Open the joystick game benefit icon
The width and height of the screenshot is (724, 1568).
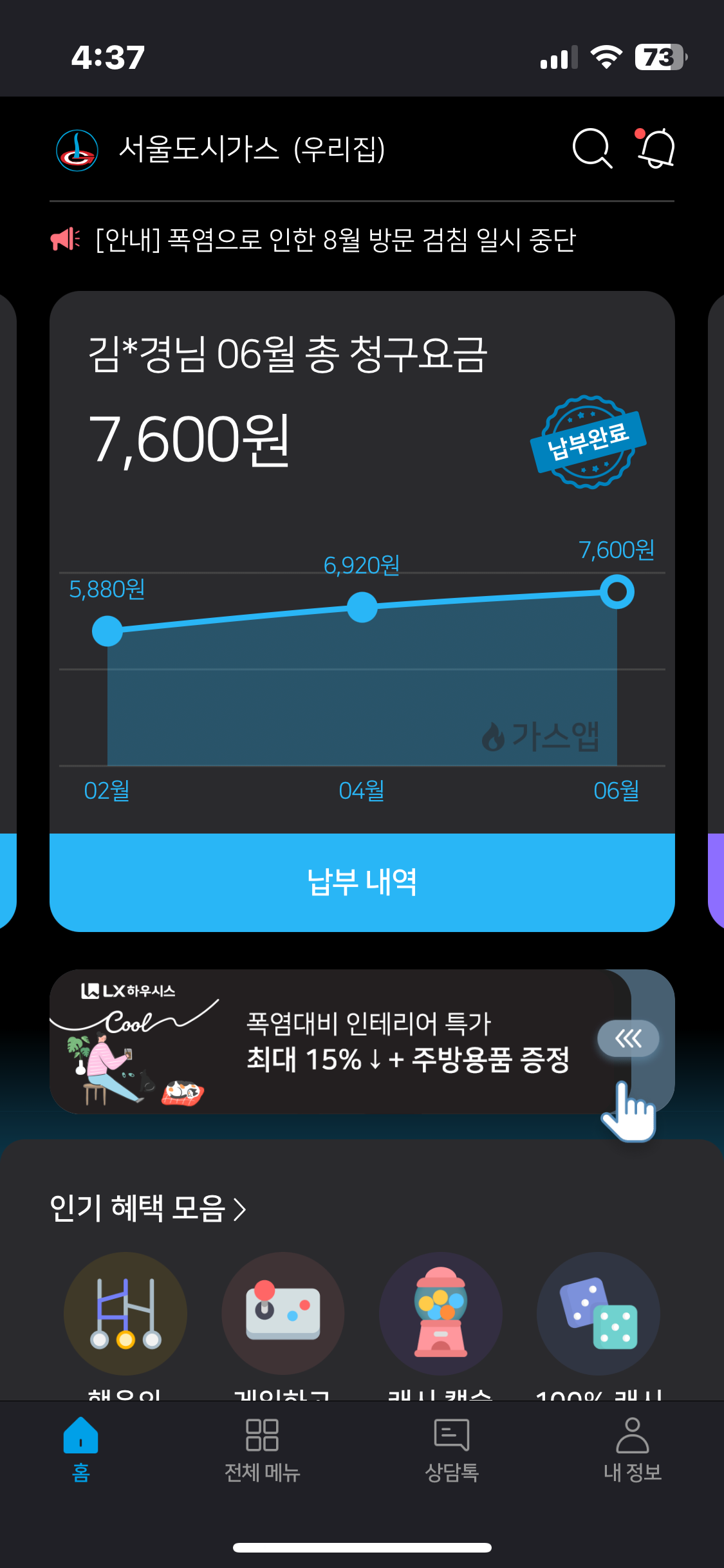283,1313
